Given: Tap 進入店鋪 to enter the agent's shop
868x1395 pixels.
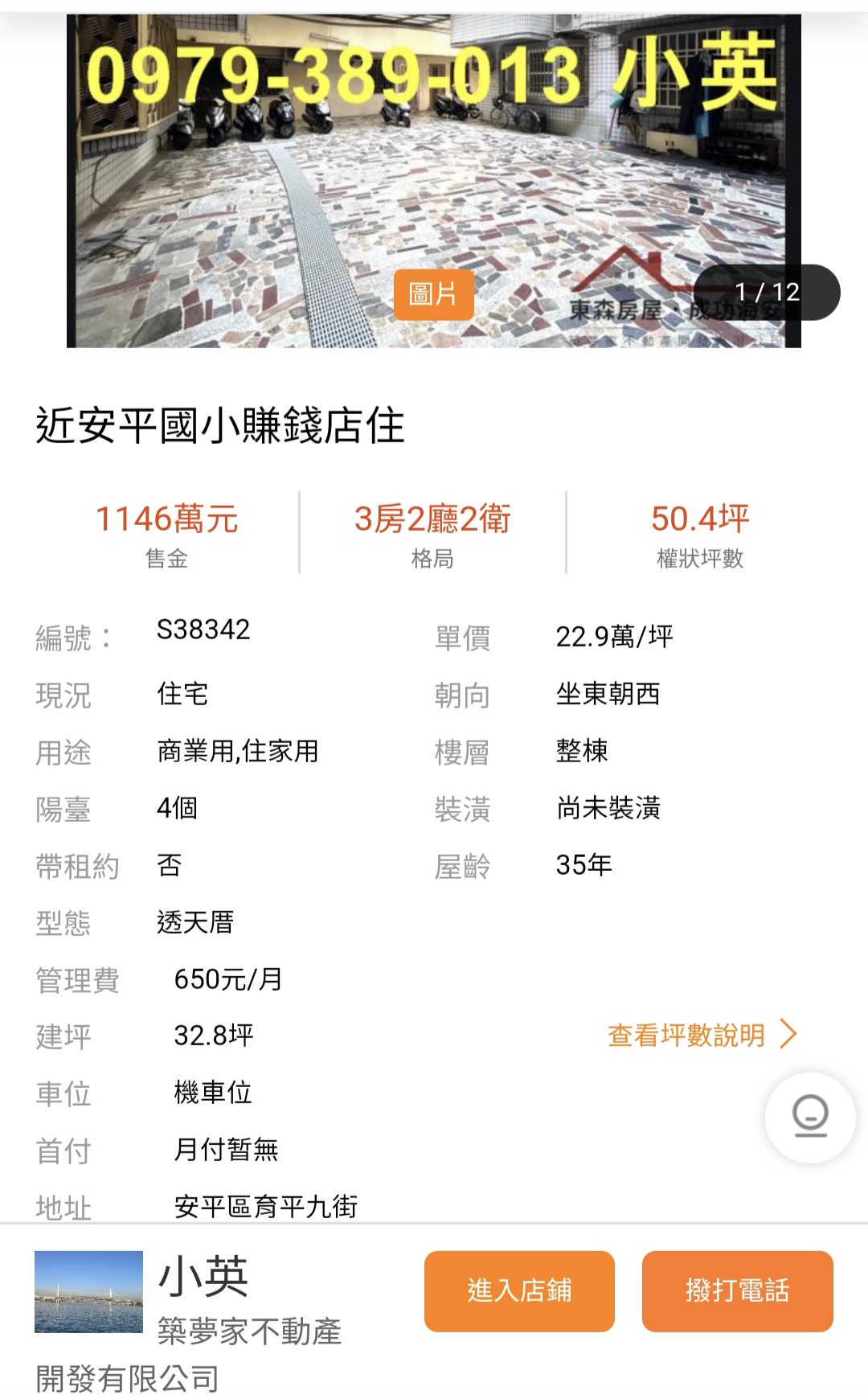Looking at the screenshot, I should 519,1290.
